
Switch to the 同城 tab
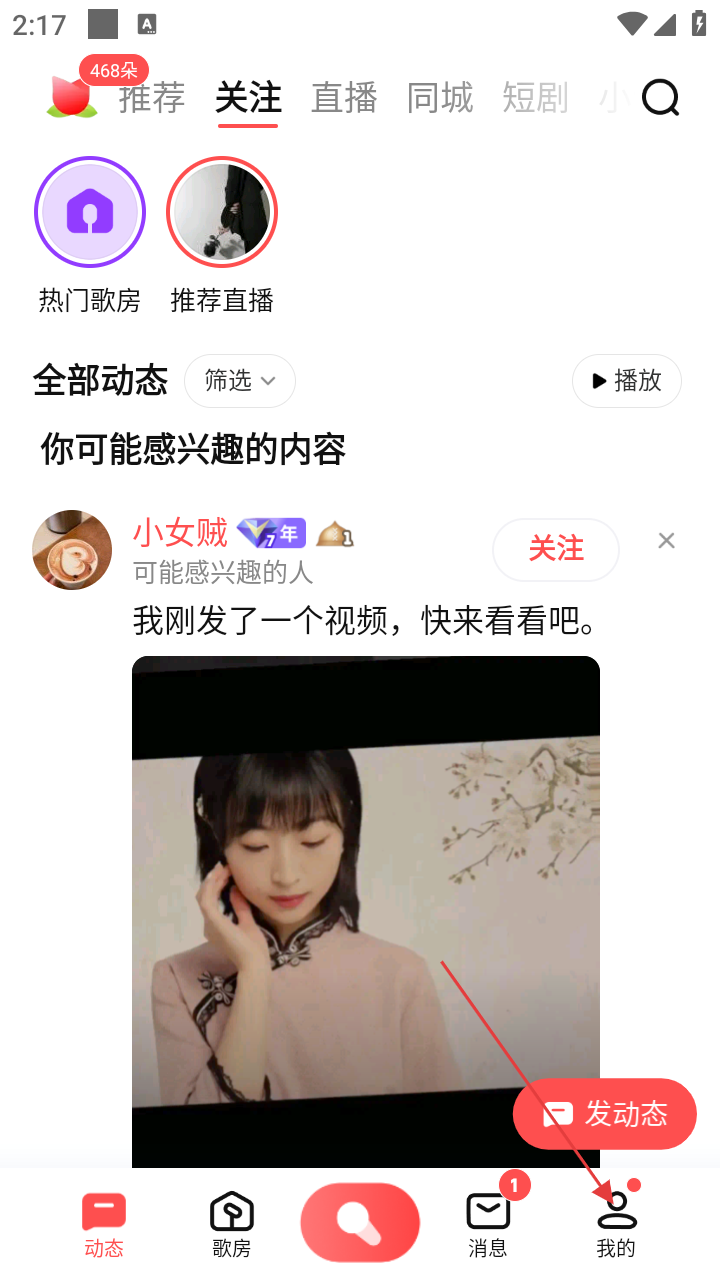(440, 98)
